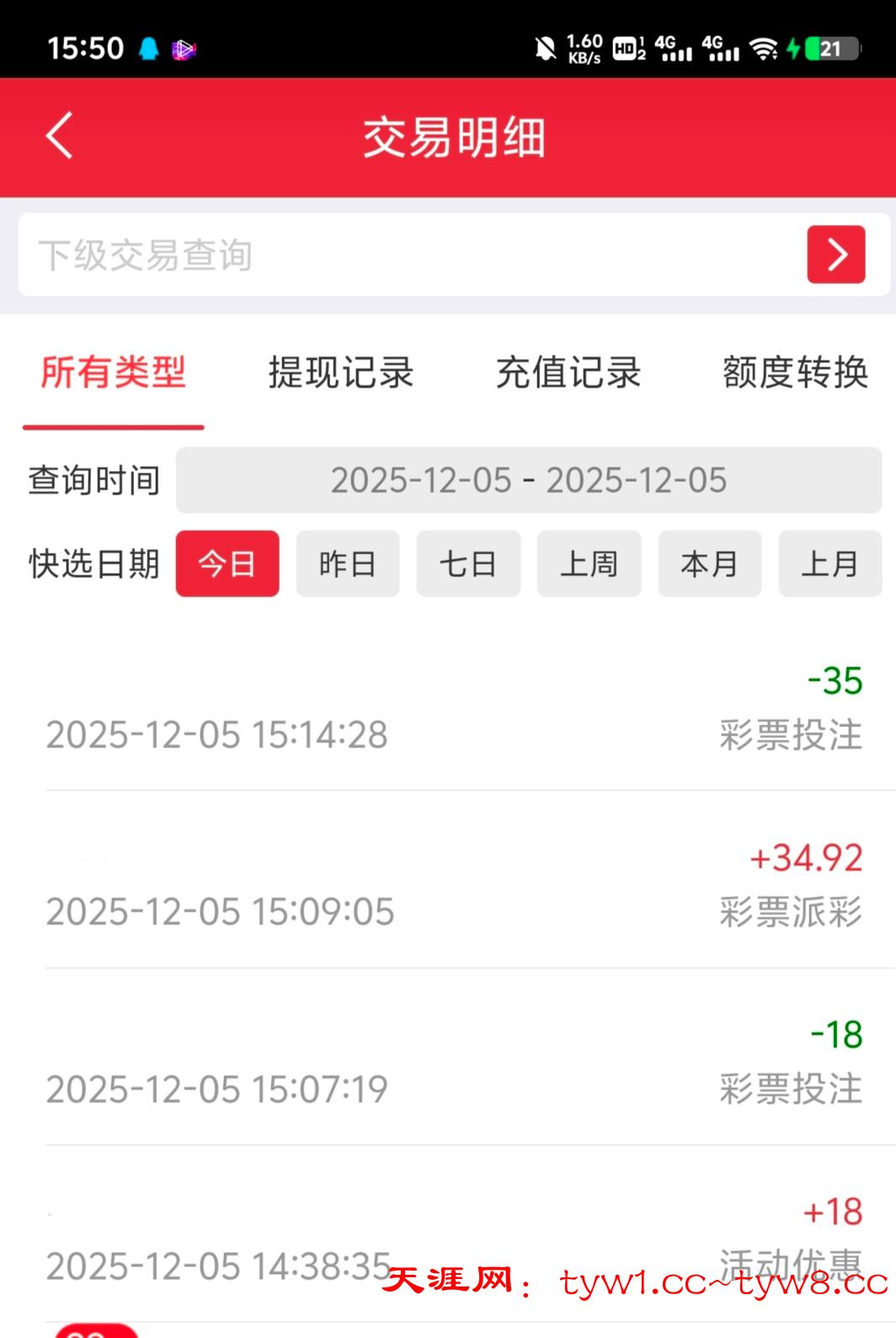Open the 充值记录 tab
896x1338 pixels.
tap(568, 372)
